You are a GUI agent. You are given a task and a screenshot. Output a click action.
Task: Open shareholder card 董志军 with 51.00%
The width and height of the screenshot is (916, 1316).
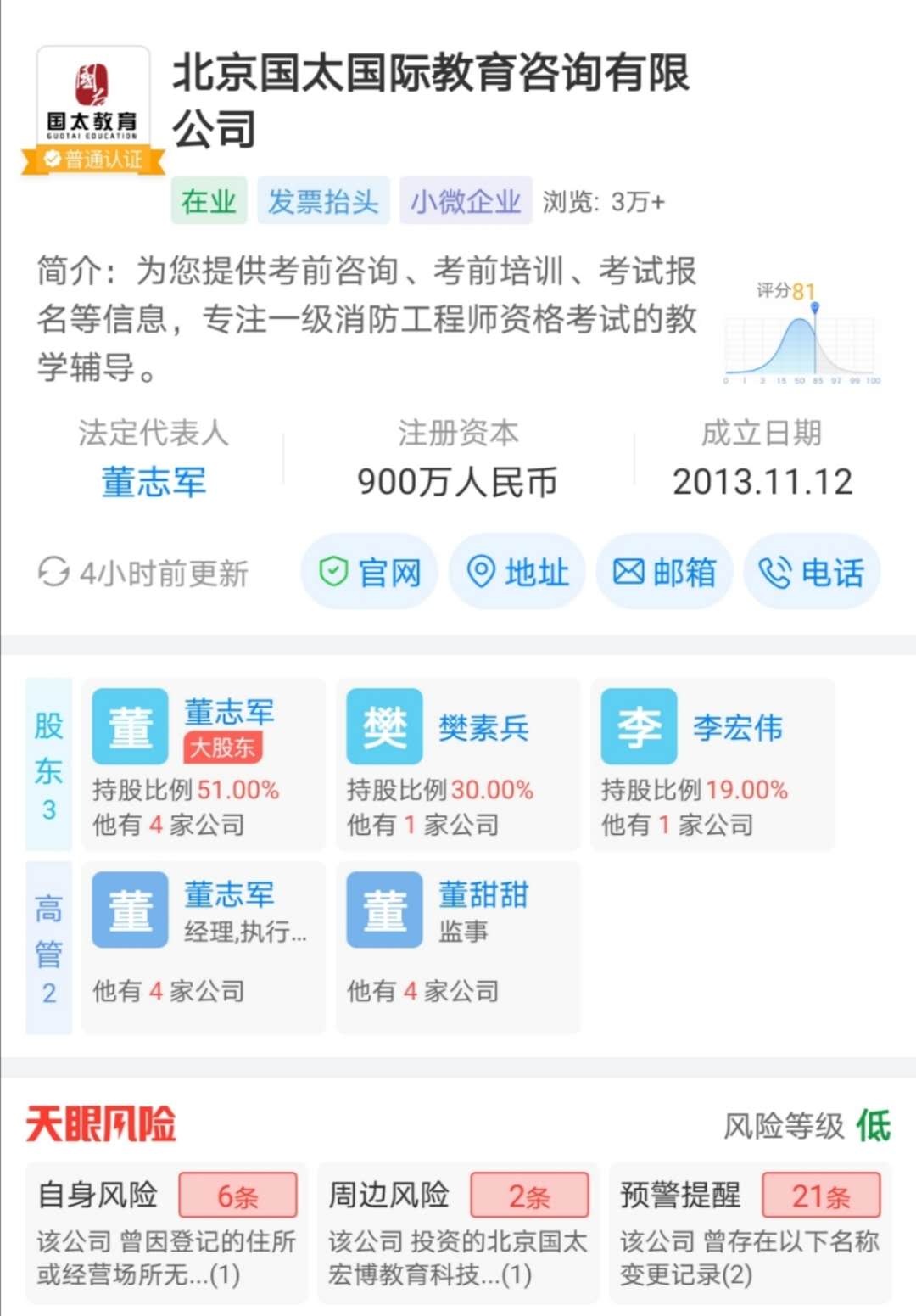(204, 764)
